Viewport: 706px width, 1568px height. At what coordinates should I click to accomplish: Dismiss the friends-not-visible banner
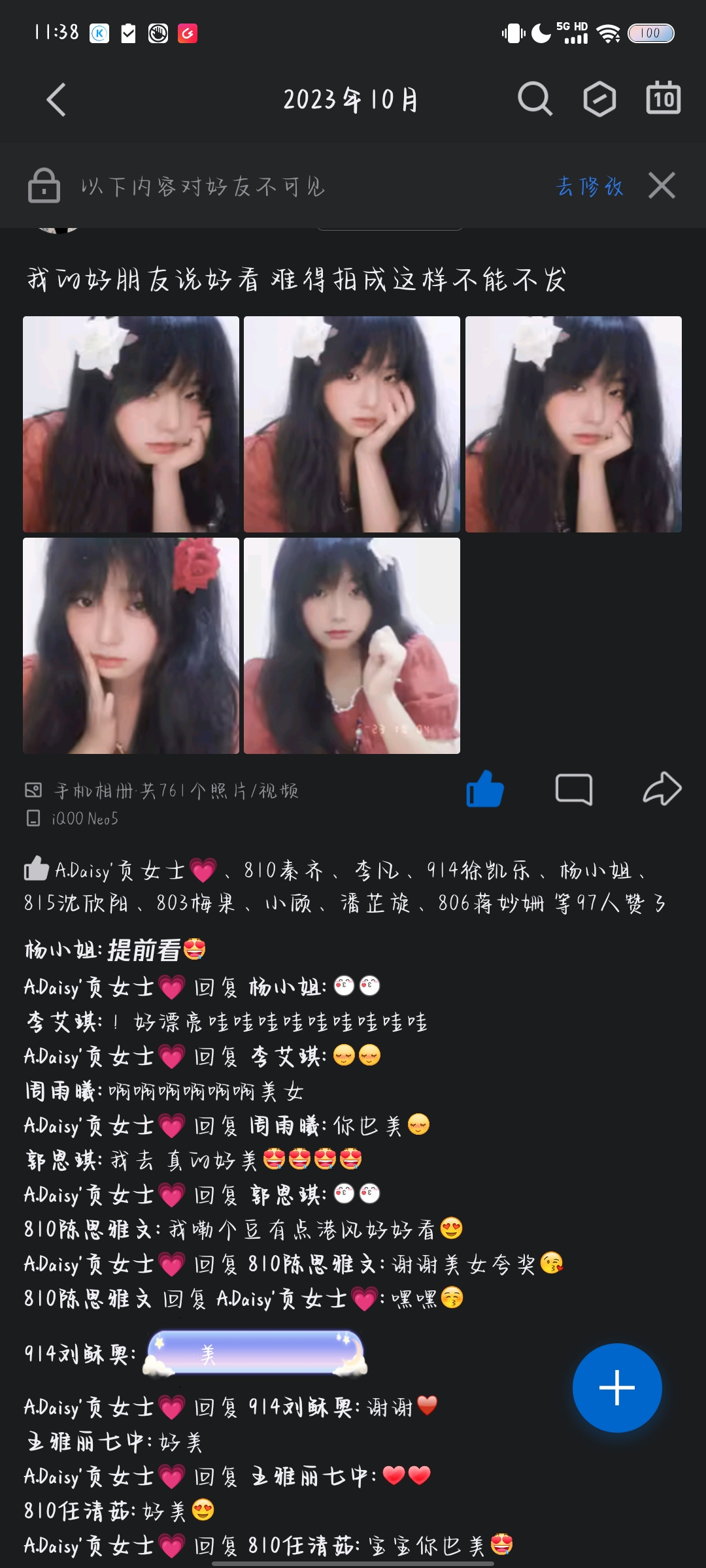point(662,186)
